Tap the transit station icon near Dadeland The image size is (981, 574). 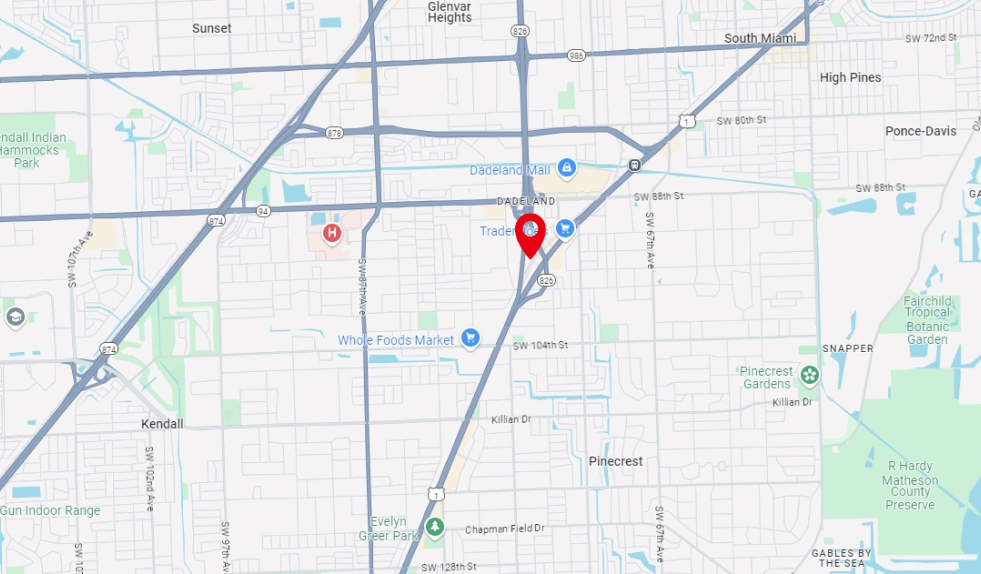[x=634, y=165]
